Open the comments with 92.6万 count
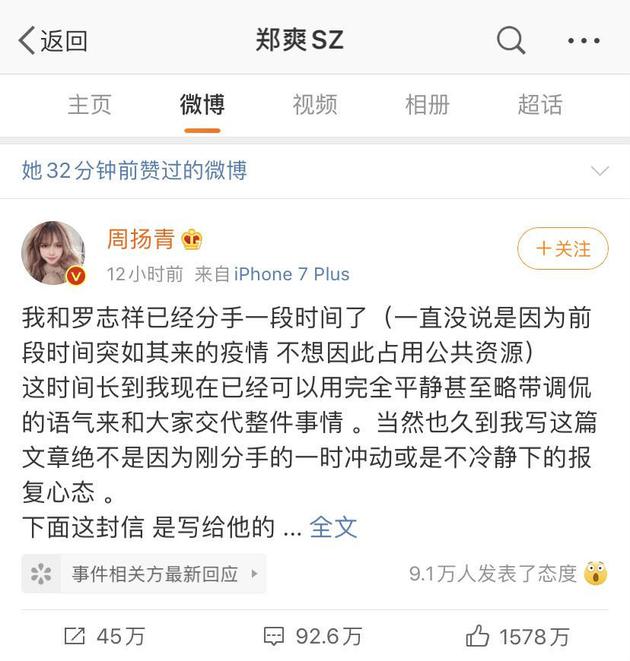630x661 pixels. click(x=312, y=636)
